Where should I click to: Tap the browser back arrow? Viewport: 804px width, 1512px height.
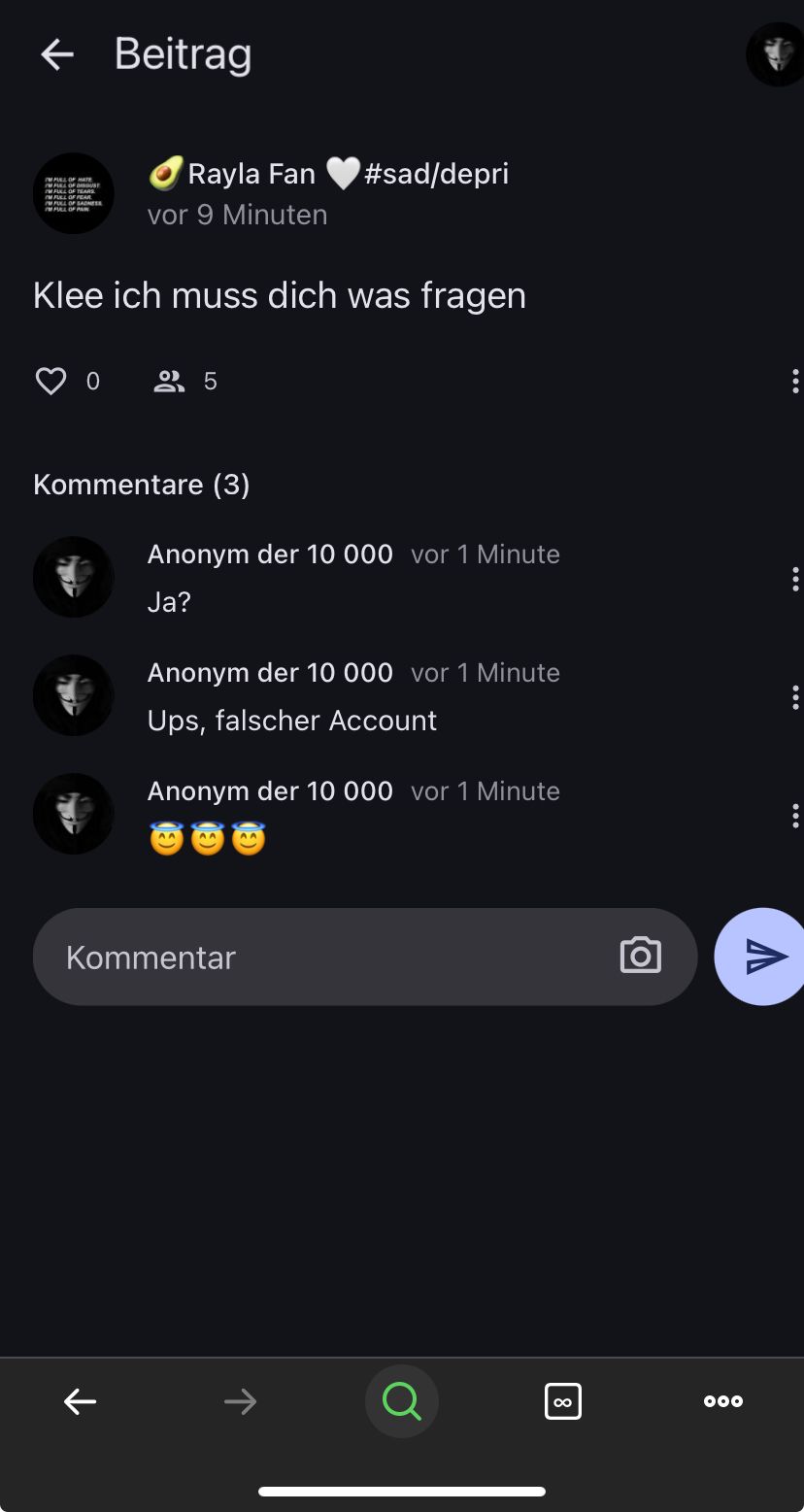(x=80, y=1401)
